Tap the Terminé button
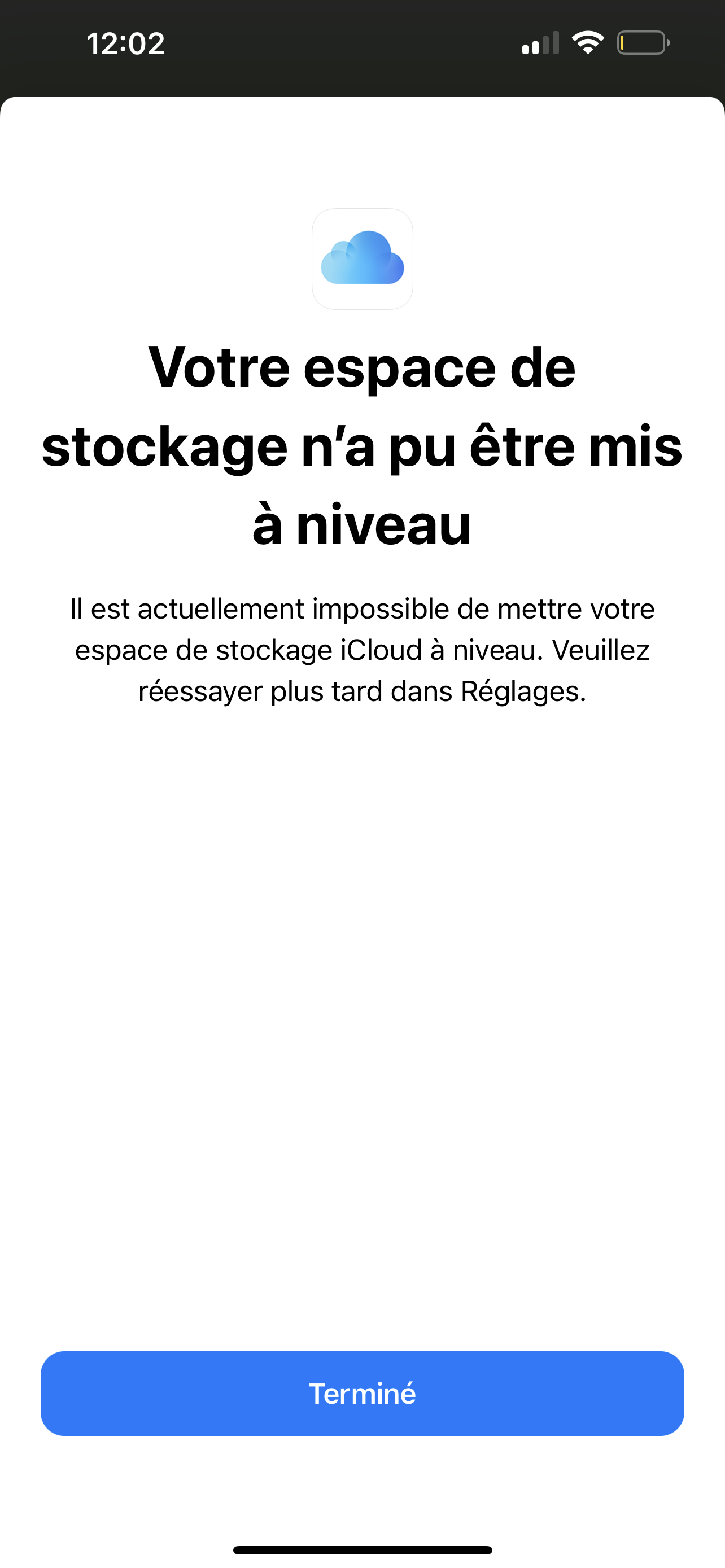Viewport: 725px width, 1568px height. pos(362,1393)
